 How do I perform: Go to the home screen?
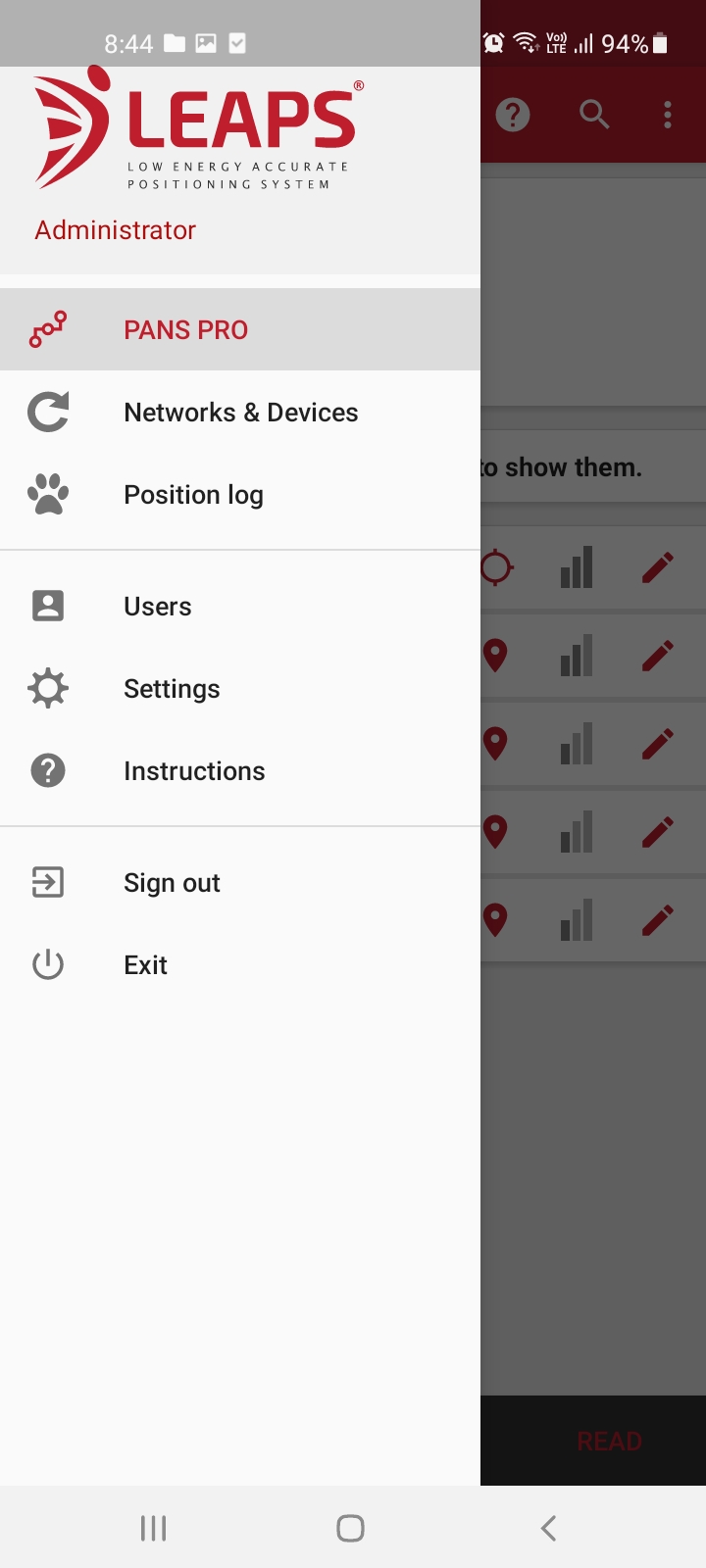coord(350,1527)
